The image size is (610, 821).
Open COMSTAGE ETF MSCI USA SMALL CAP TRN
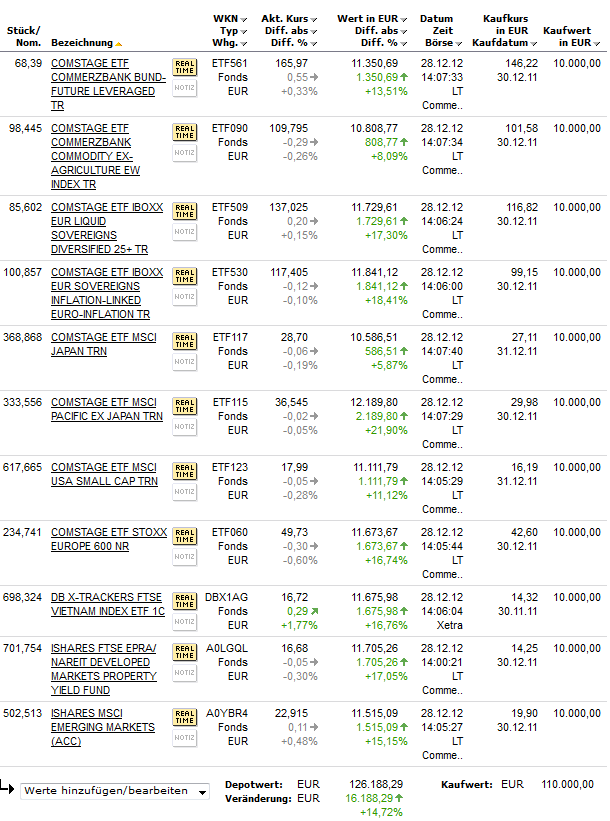tap(104, 474)
